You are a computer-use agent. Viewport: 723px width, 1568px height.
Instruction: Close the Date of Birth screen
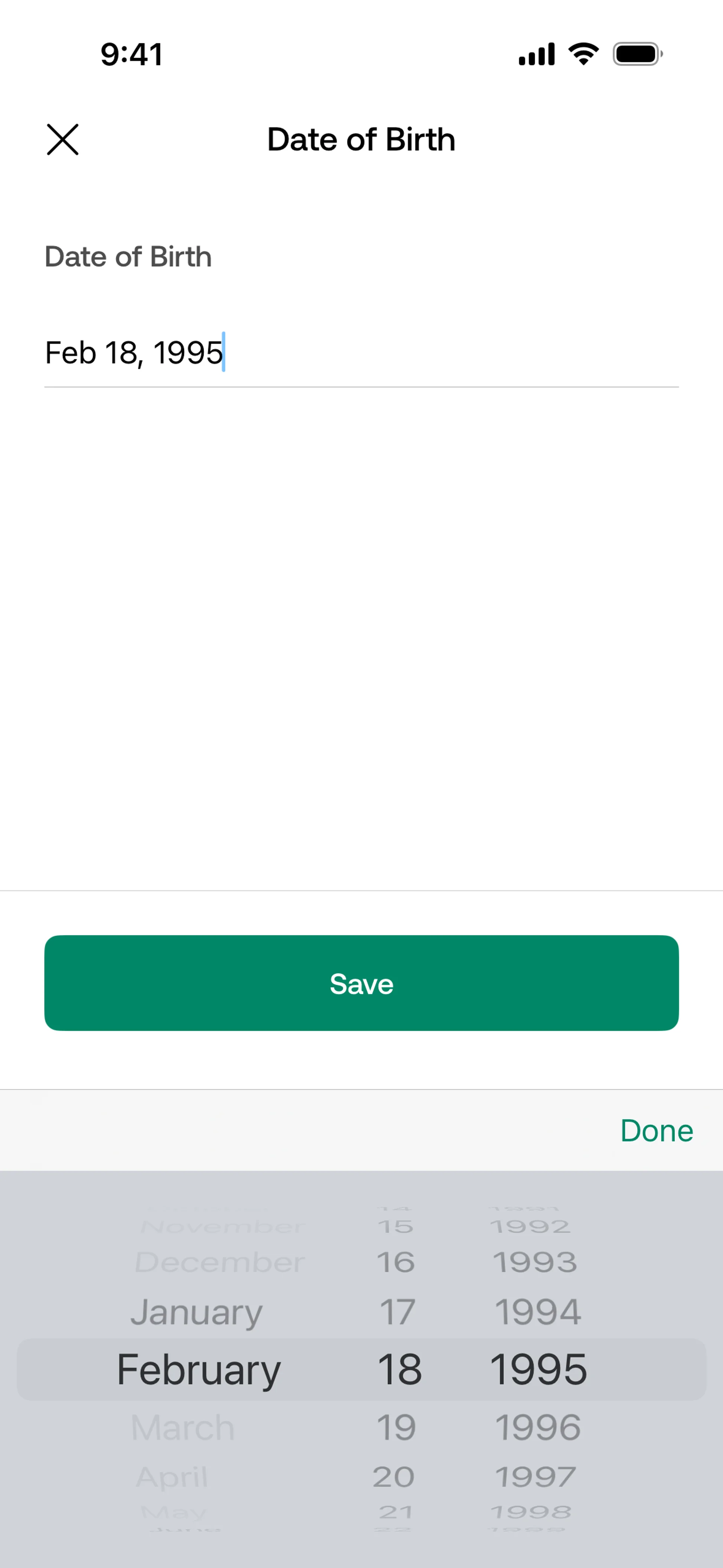[x=63, y=139]
